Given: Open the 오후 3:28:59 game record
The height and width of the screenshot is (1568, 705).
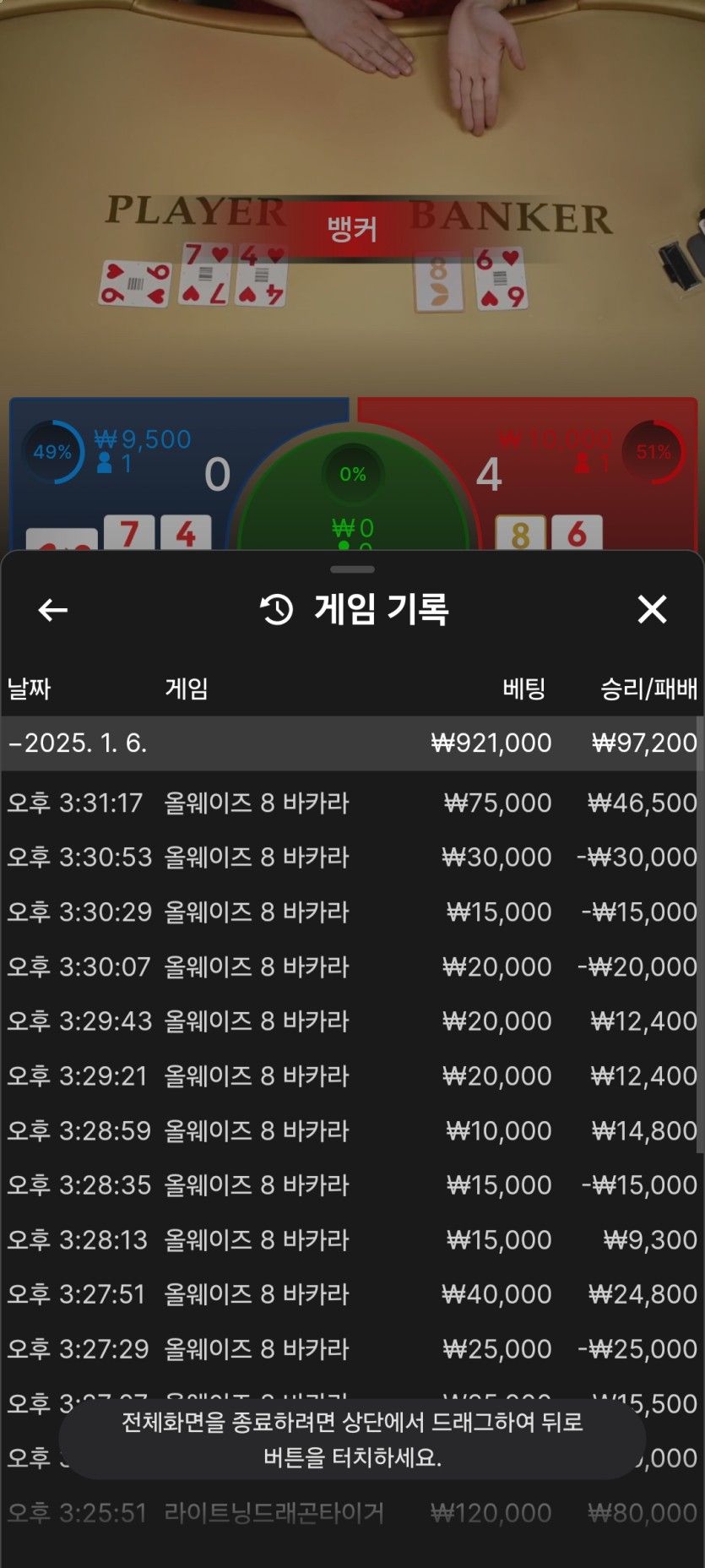Looking at the screenshot, I should [x=351, y=1130].
